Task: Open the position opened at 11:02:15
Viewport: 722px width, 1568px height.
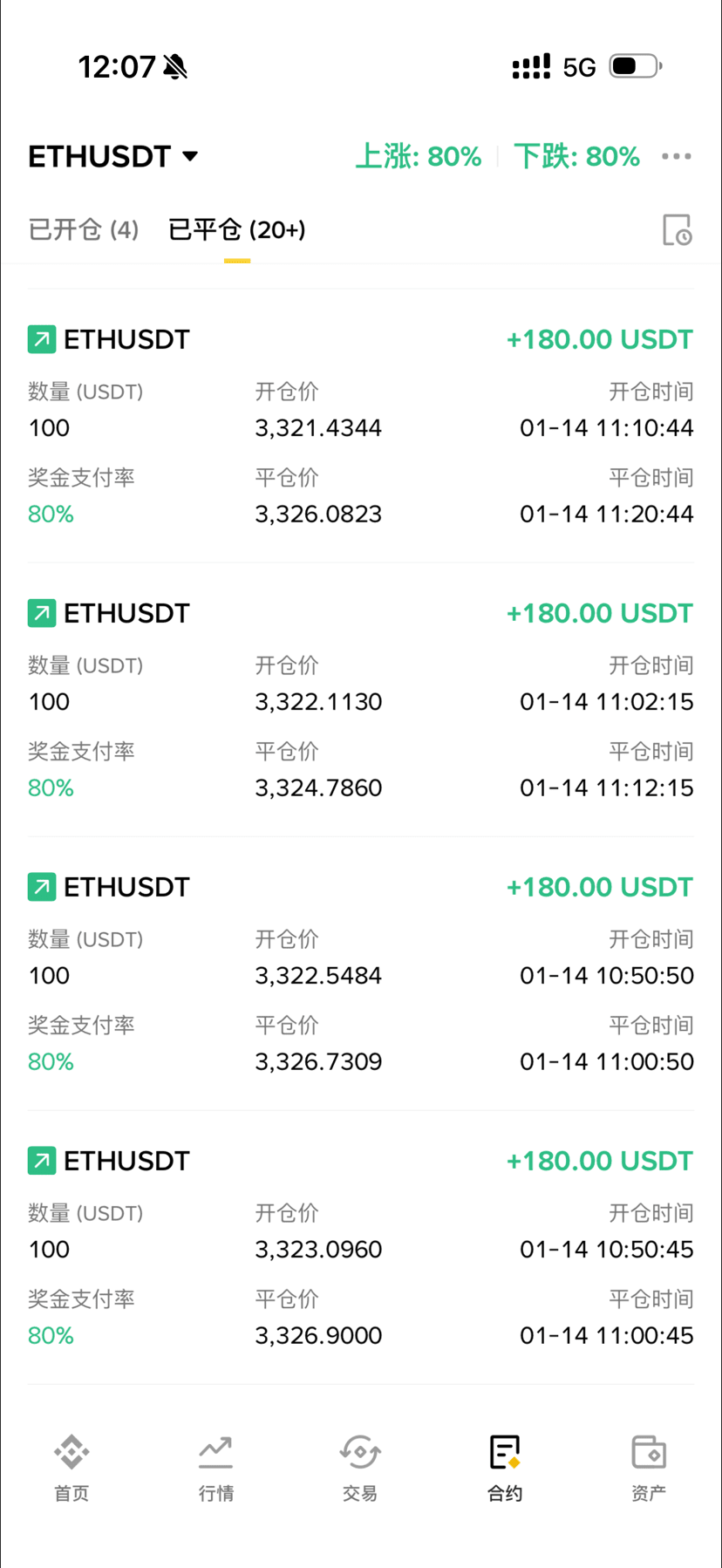Action: click(x=361, y=699)
